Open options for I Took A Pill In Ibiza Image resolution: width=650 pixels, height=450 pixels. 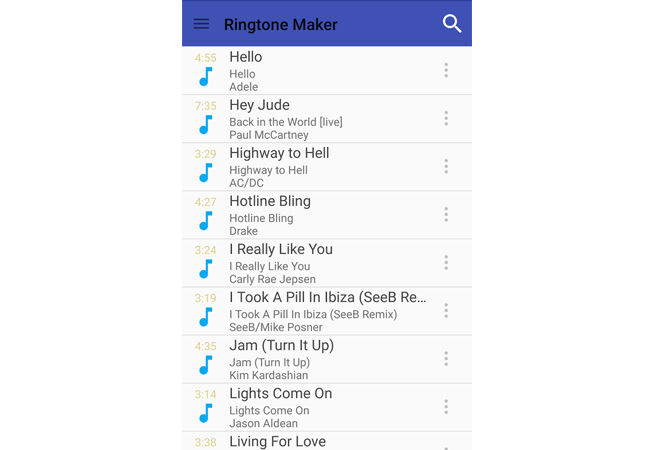pyautogui.click(x=446, y=311)
